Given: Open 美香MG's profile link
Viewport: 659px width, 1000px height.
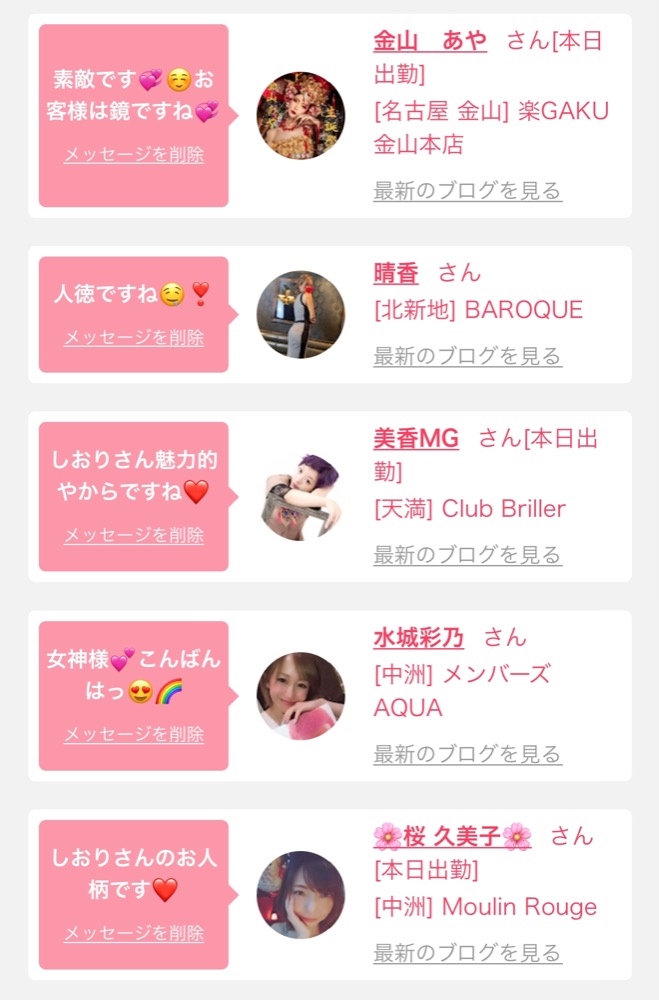Looking at the screenshot, I should coord(416,438).
